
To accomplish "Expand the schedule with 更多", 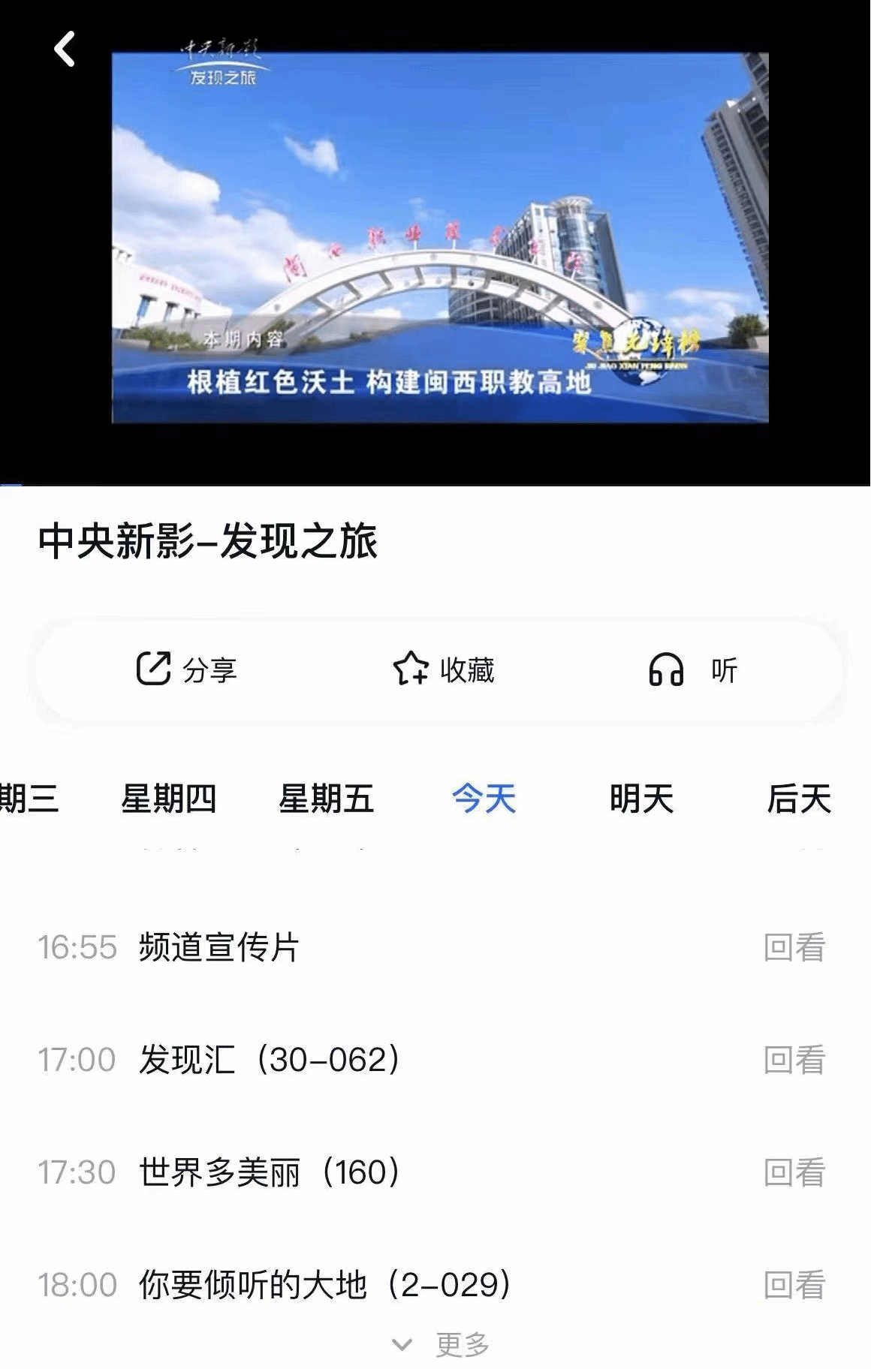I will point(442,1344).
